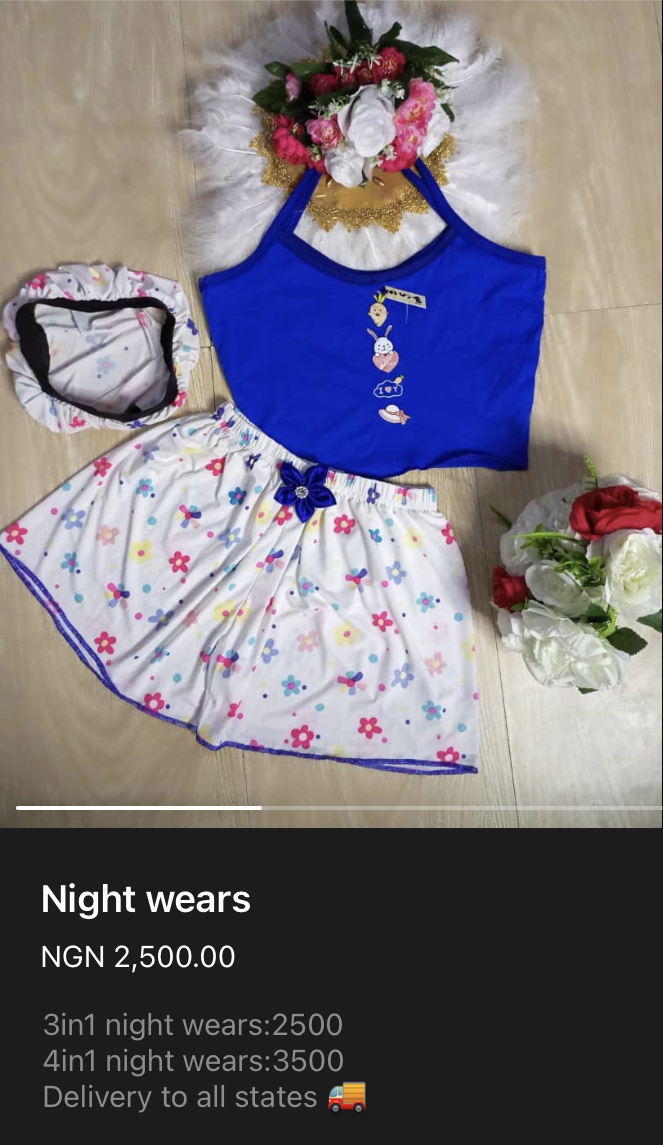Open the Night wears product photo full screen
Viewport: 663px width, 1145px height.
(x=331, y=400)
